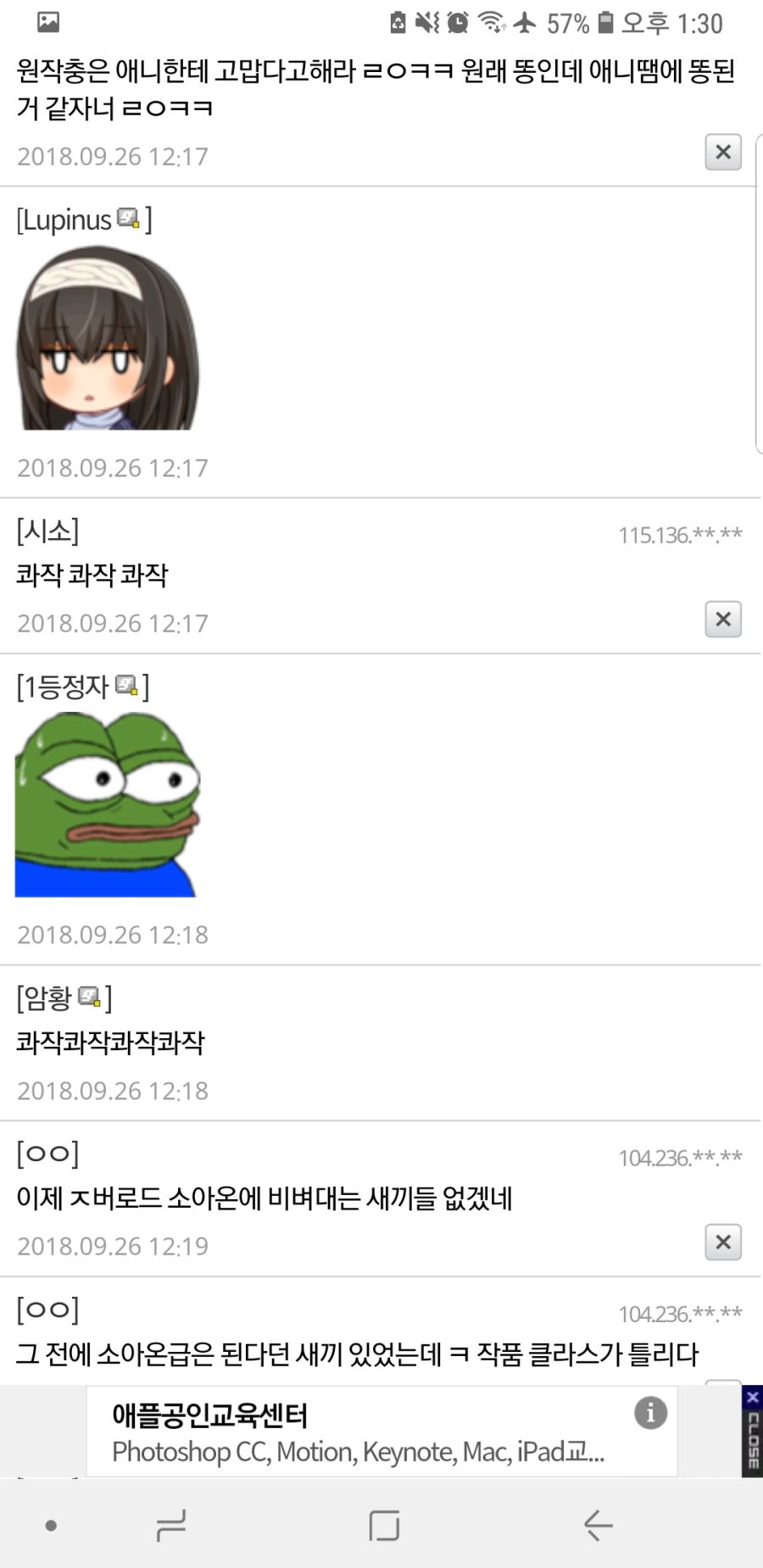Delete the ㅇㅇ comment posted at 12:19
Screen dimensions: 763x1568
coord(722,1242)
